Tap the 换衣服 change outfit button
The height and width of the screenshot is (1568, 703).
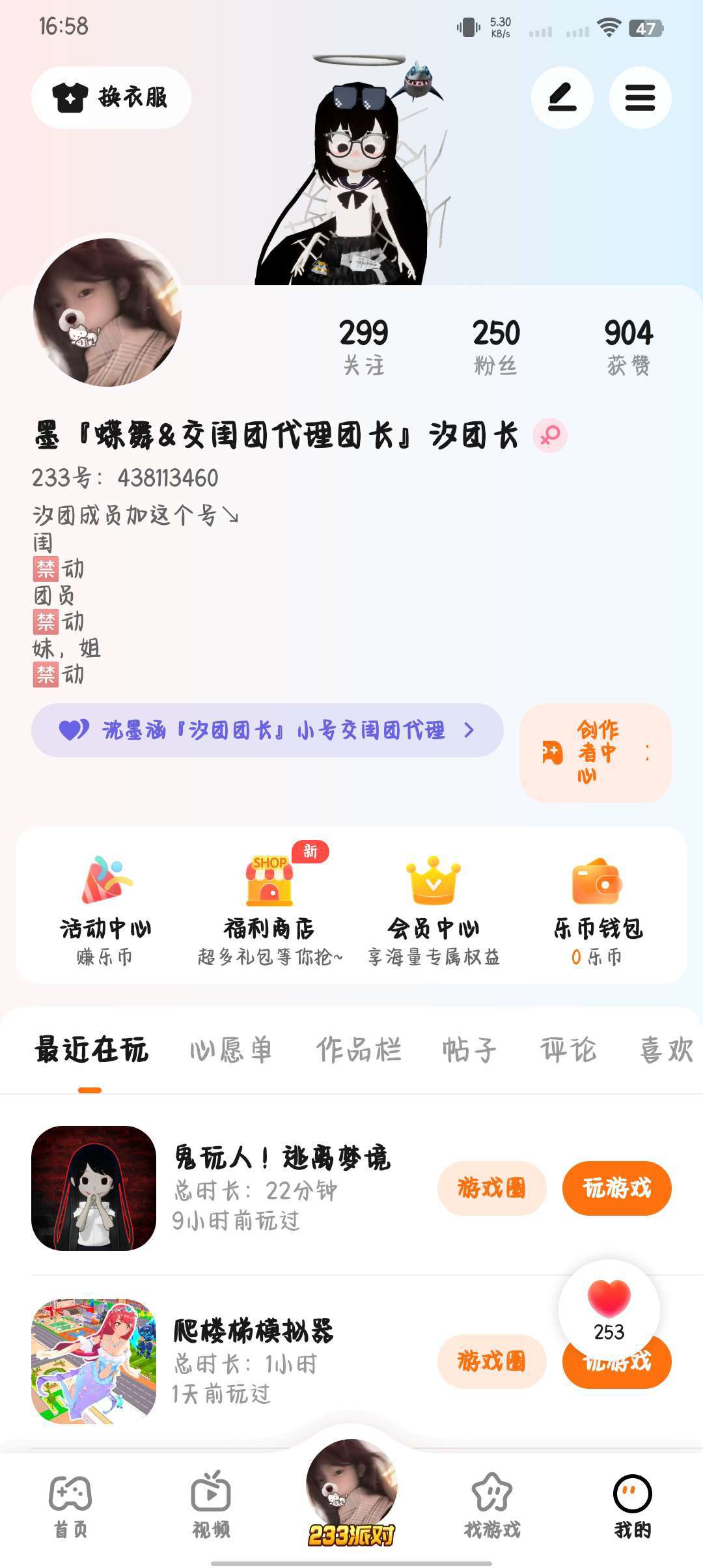111,98
